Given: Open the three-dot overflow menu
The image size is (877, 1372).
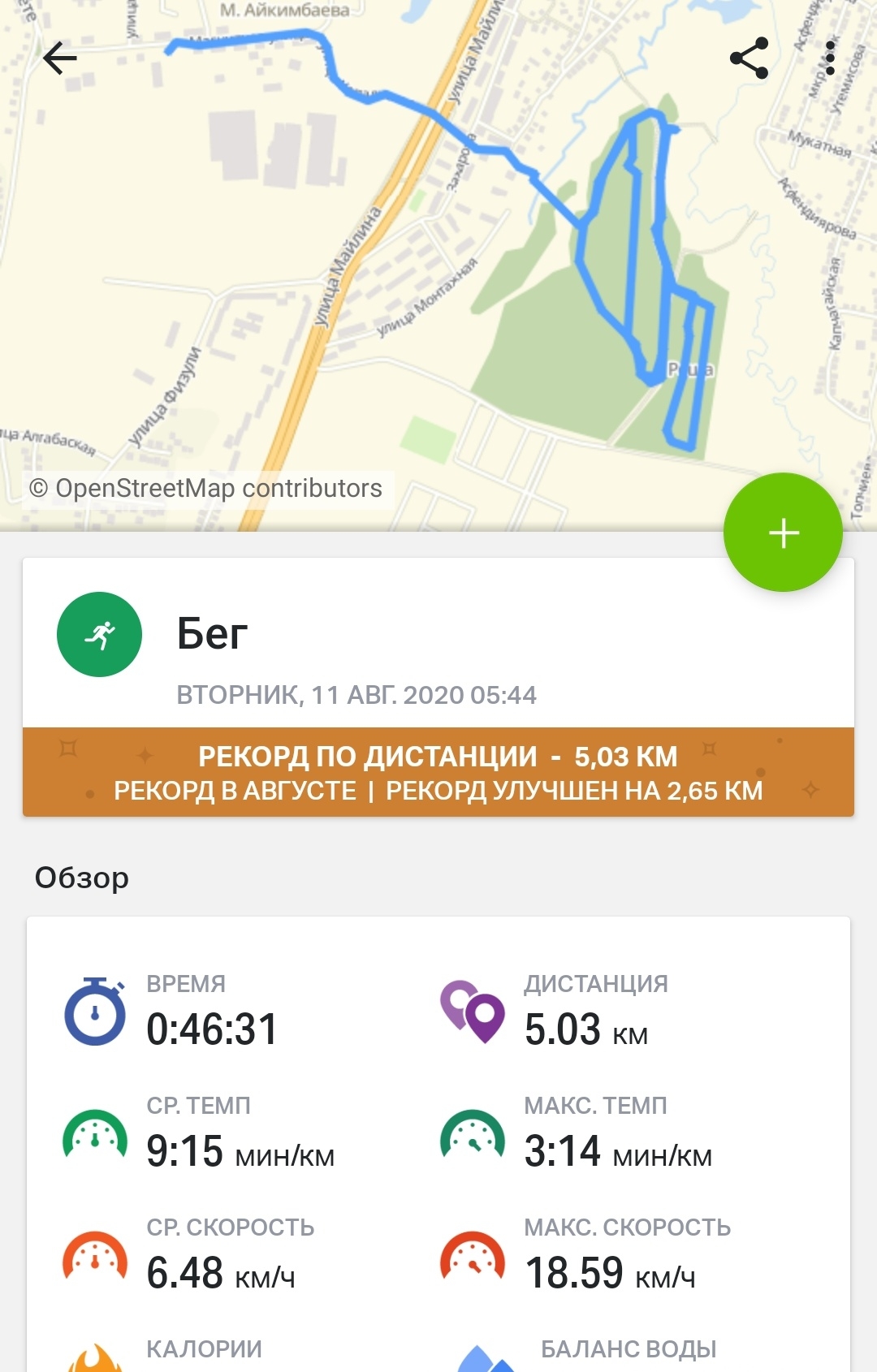Looking at the screenshot, I should (829, 58).
